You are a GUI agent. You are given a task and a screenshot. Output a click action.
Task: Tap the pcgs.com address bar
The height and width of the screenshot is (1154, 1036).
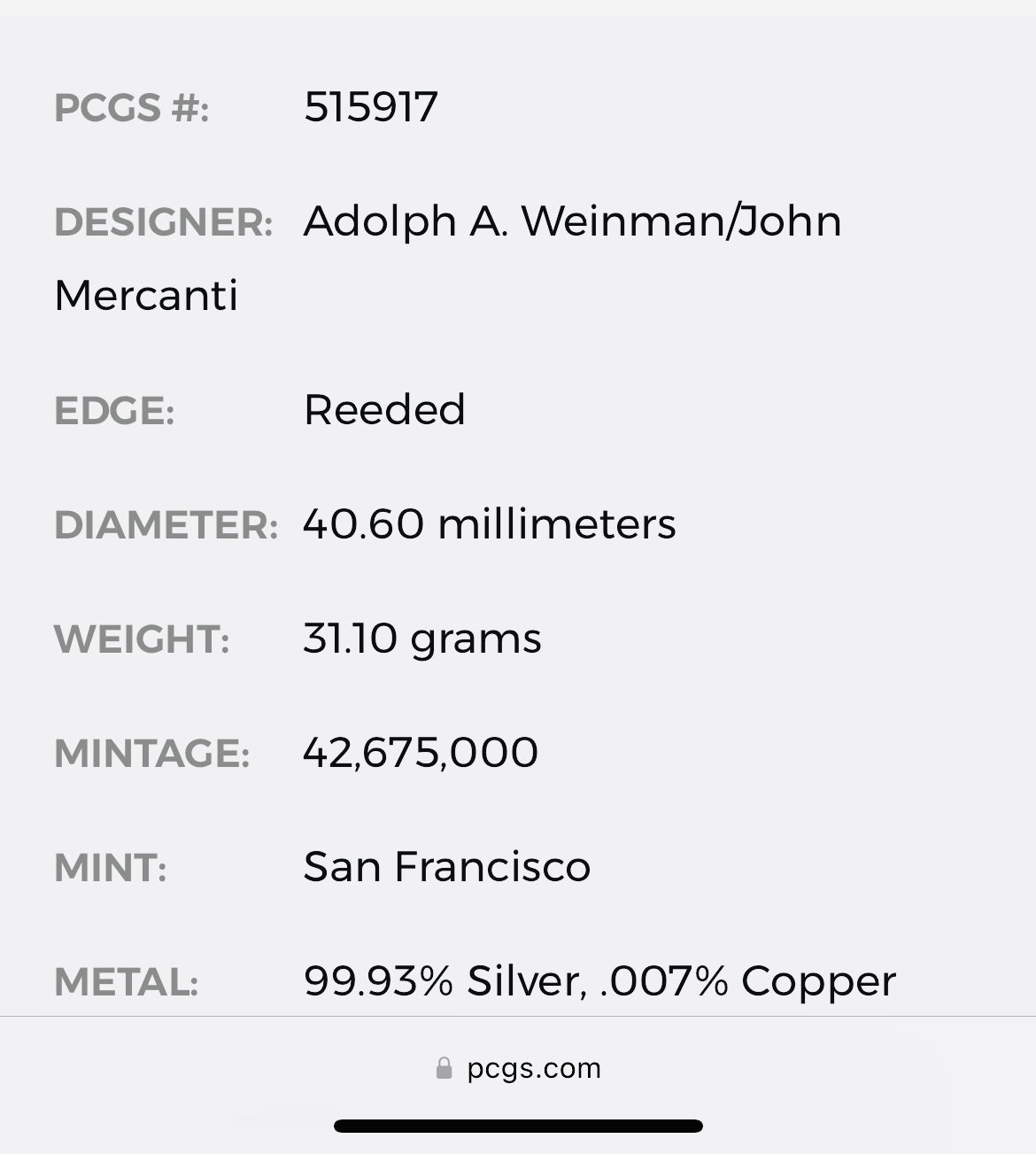click(531, 1068)
